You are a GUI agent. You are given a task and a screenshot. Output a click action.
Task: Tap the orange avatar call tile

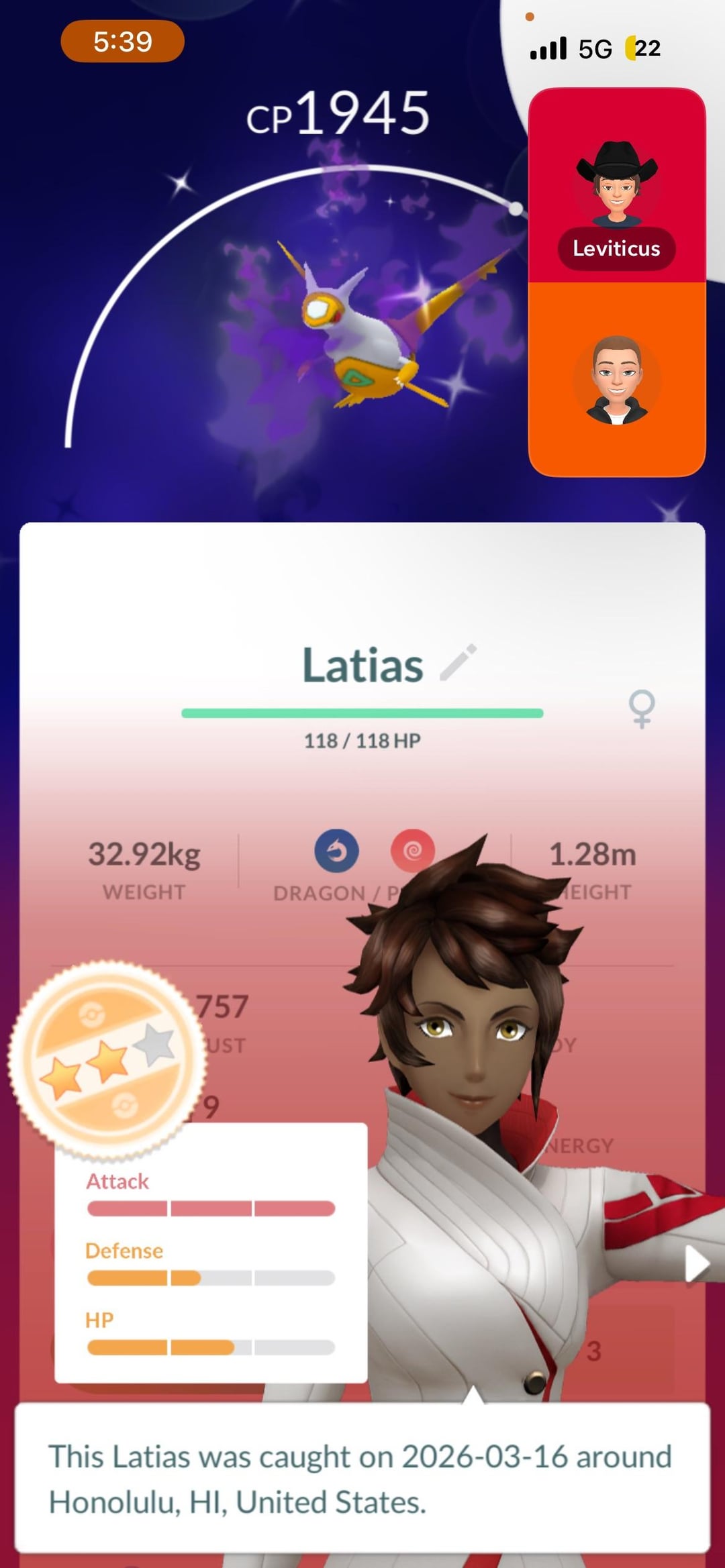tap(616, 379)
